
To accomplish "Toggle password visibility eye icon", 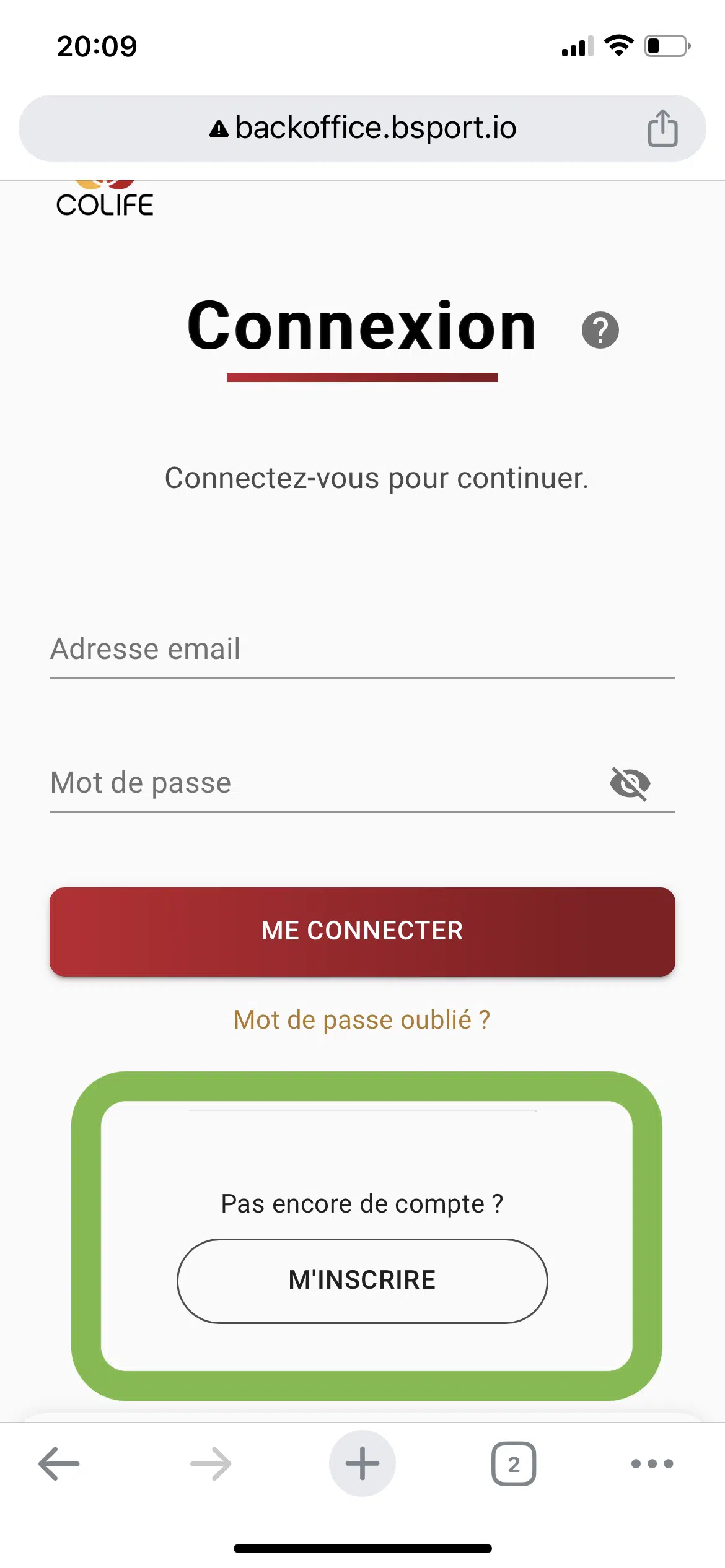I will click(630, 783).
